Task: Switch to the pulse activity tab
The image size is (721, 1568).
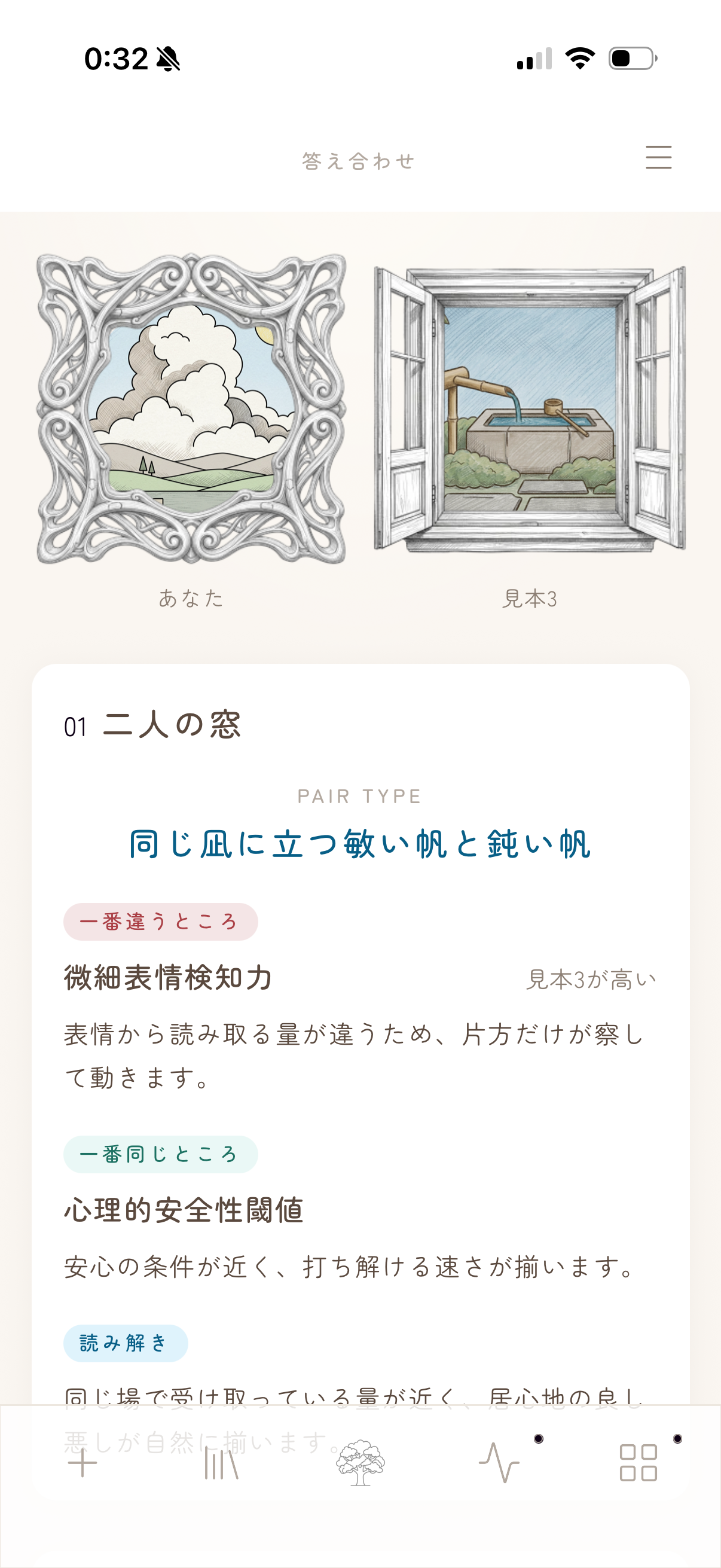Action: point(499,1463)
